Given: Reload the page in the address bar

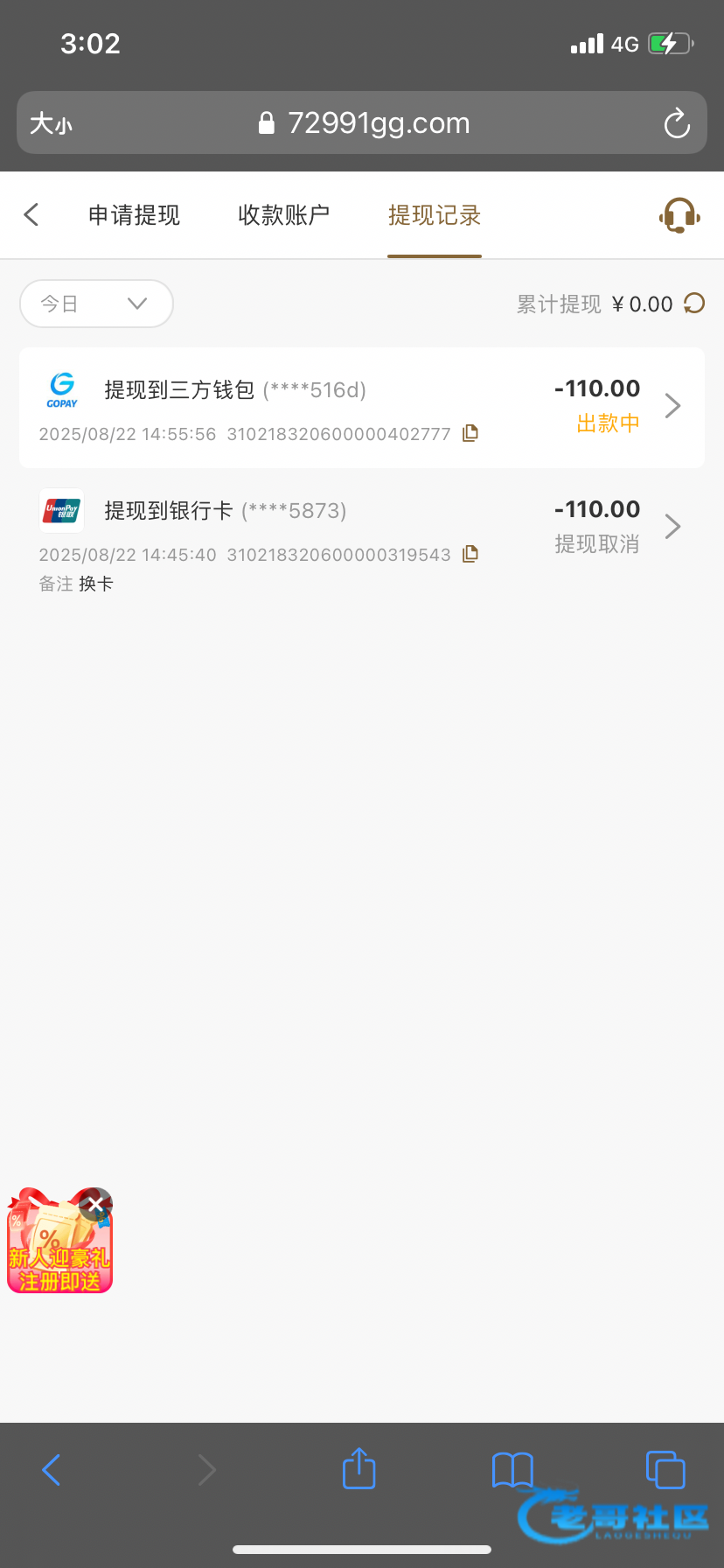Looking at the screenshot, I should pos(677,123).
